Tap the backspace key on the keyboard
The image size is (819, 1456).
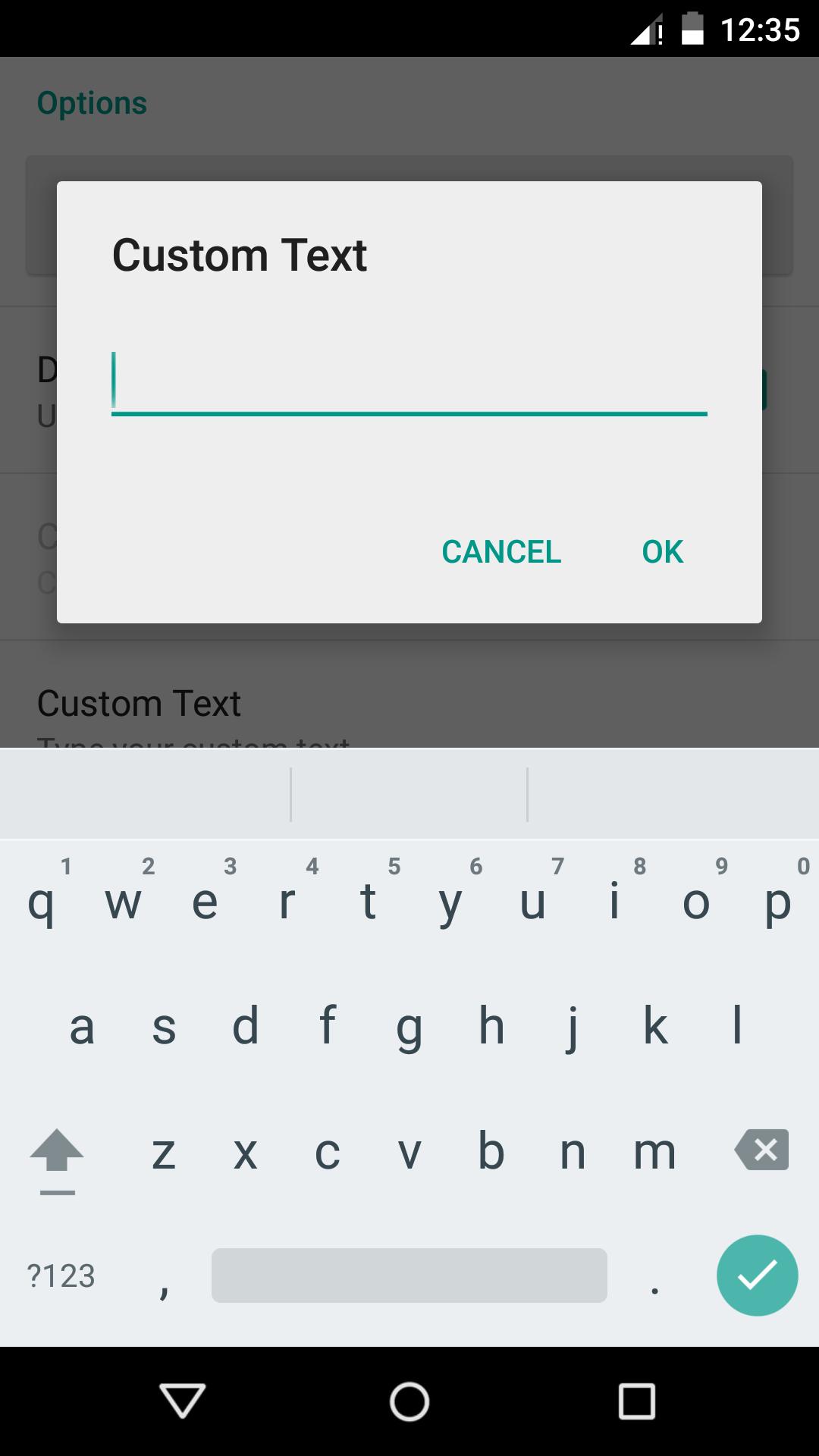(x=761, y=1150)
